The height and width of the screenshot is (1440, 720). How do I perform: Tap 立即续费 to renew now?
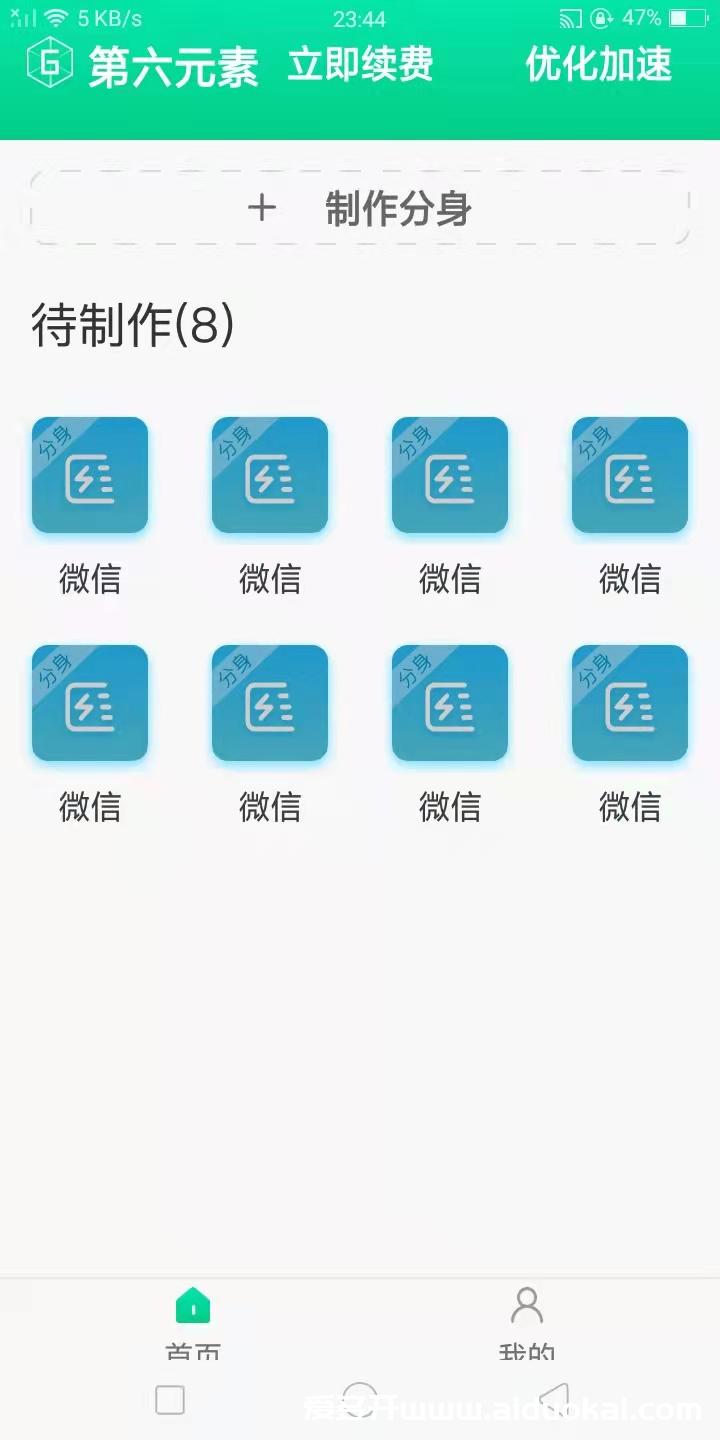[360, 65]
